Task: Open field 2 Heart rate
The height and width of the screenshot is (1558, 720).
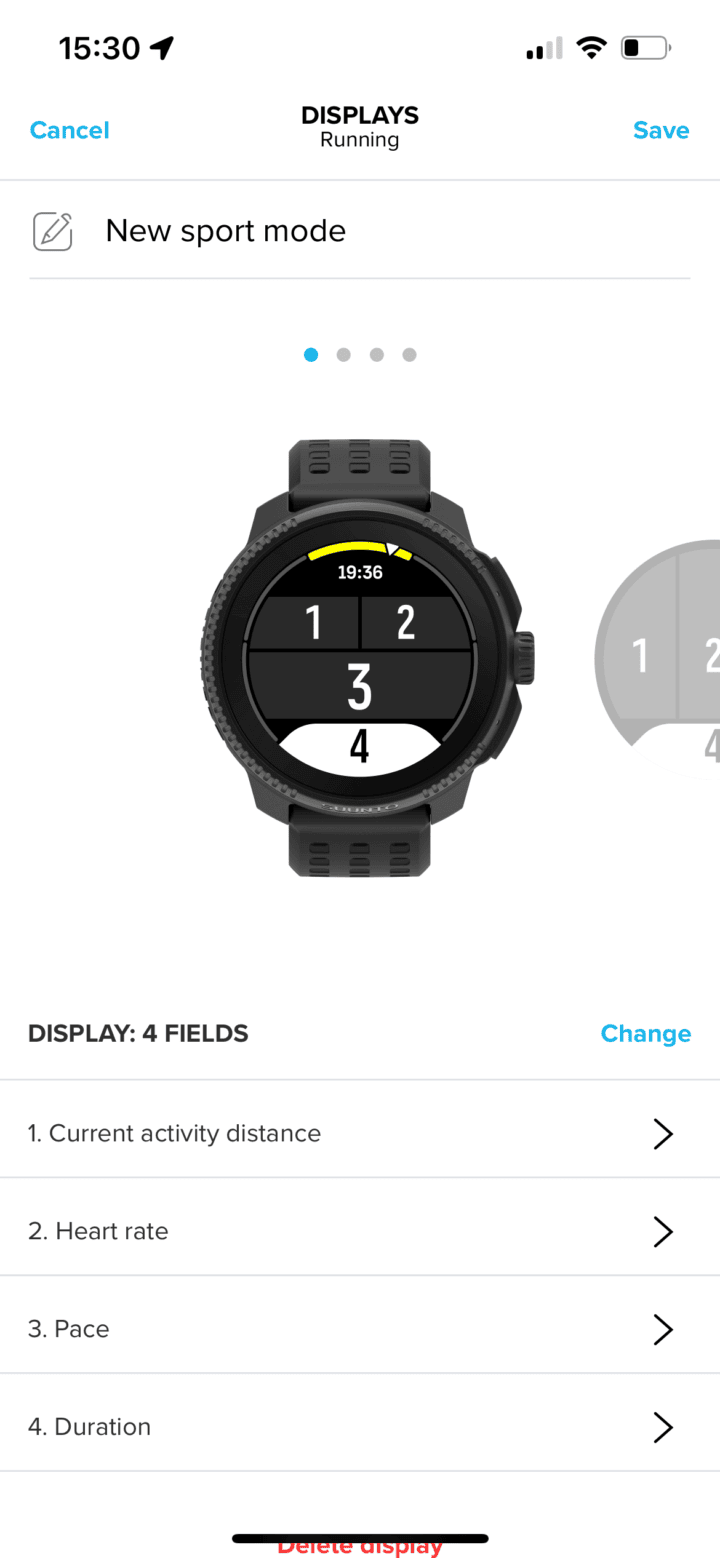Action: 360,1231
